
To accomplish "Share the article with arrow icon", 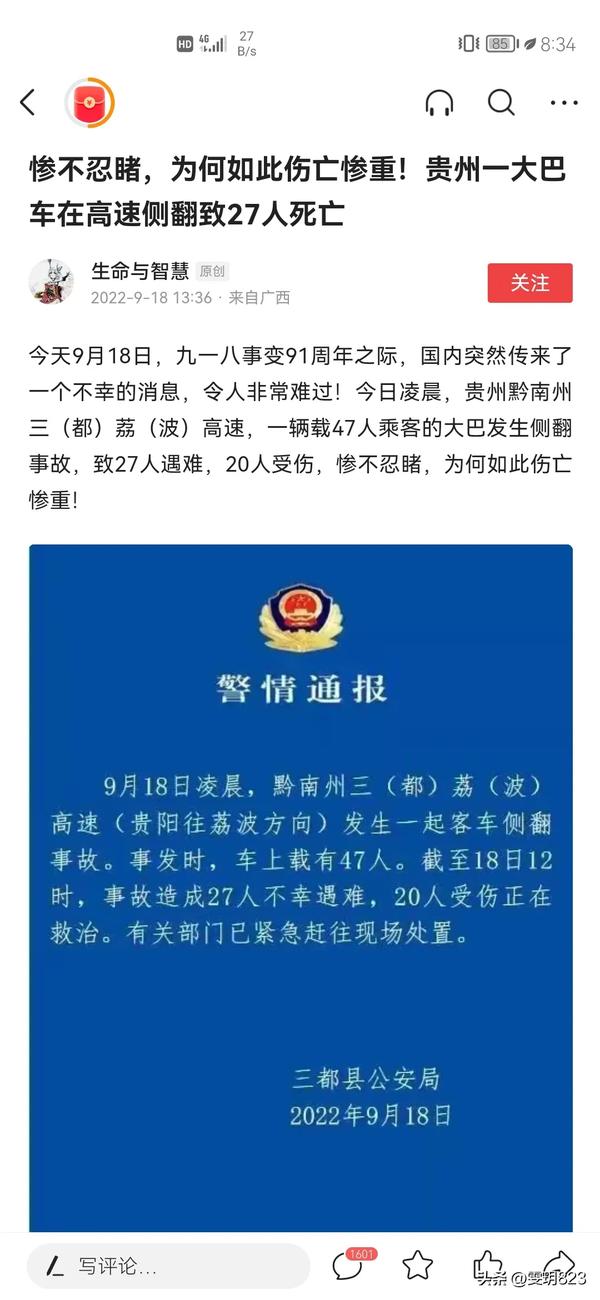I will [x=560, y=1262].
